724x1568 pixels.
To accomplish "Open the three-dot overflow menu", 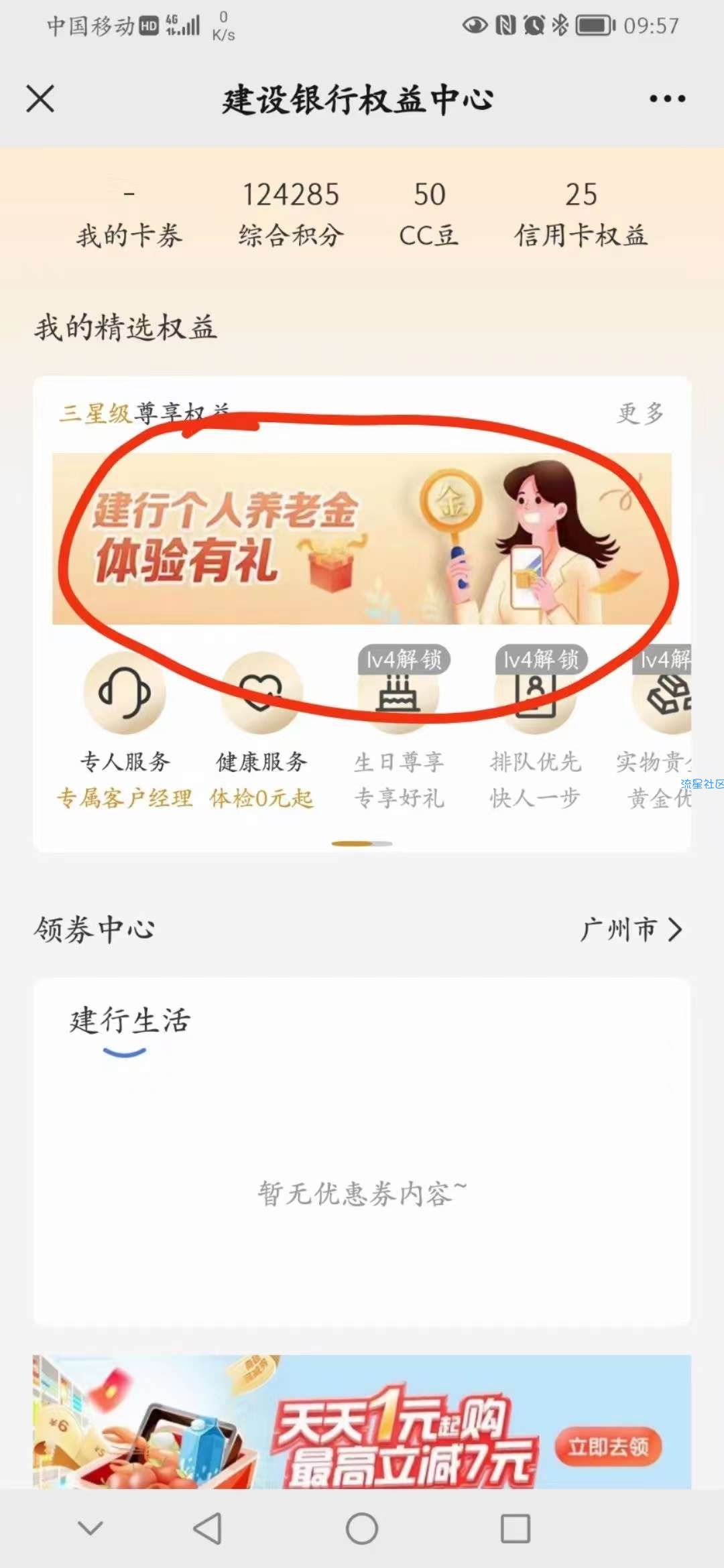I will pyautogui.click(x=667, y=99).
